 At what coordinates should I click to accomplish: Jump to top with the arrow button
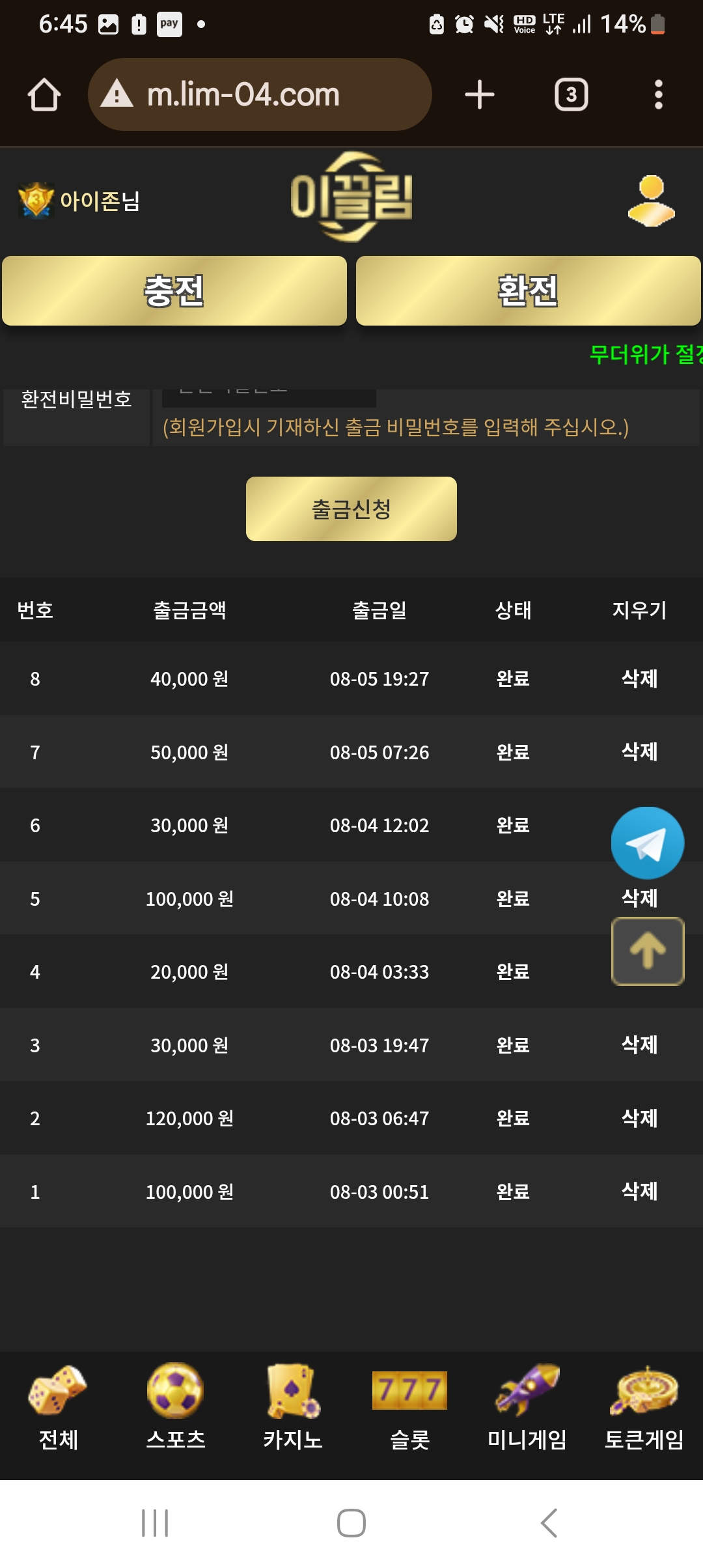point(648,951)
